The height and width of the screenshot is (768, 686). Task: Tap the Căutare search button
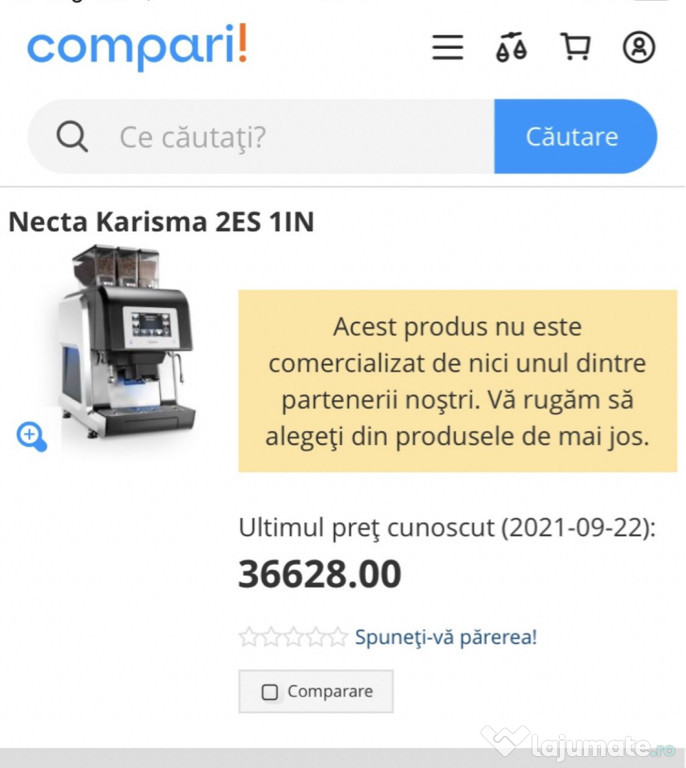point(574,137)
